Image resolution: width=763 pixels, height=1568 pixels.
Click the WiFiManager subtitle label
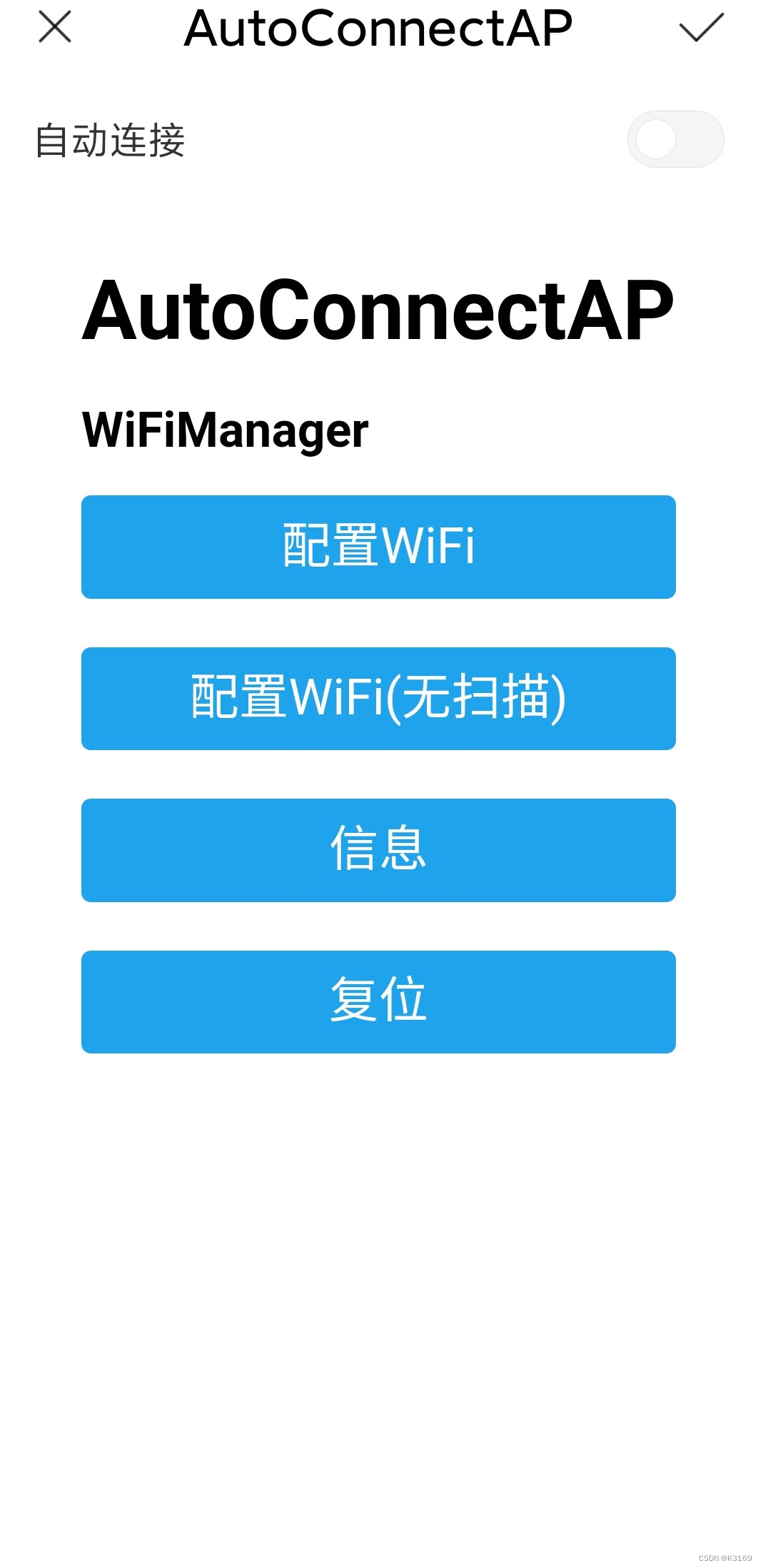[x=223, y=428]
